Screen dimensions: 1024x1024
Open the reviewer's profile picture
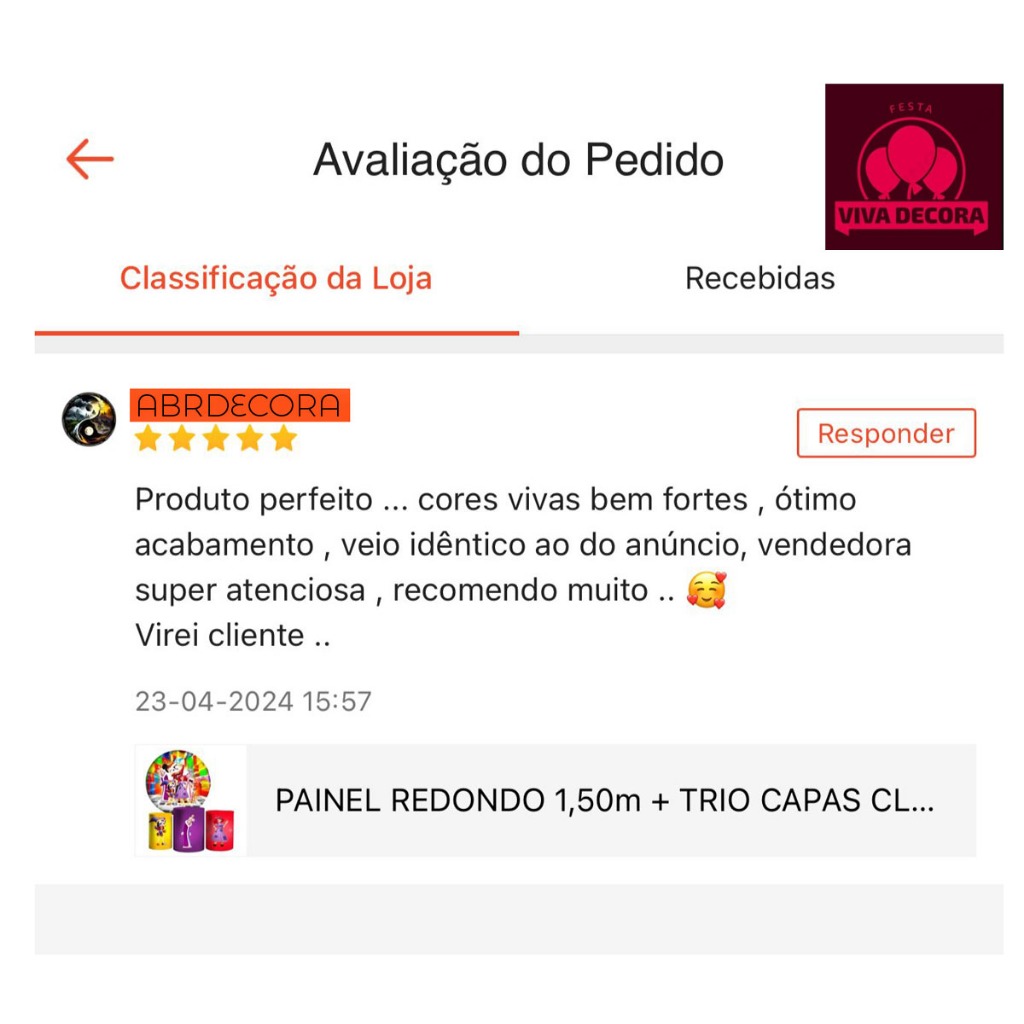pyautogui.click(x=89, y=419)
